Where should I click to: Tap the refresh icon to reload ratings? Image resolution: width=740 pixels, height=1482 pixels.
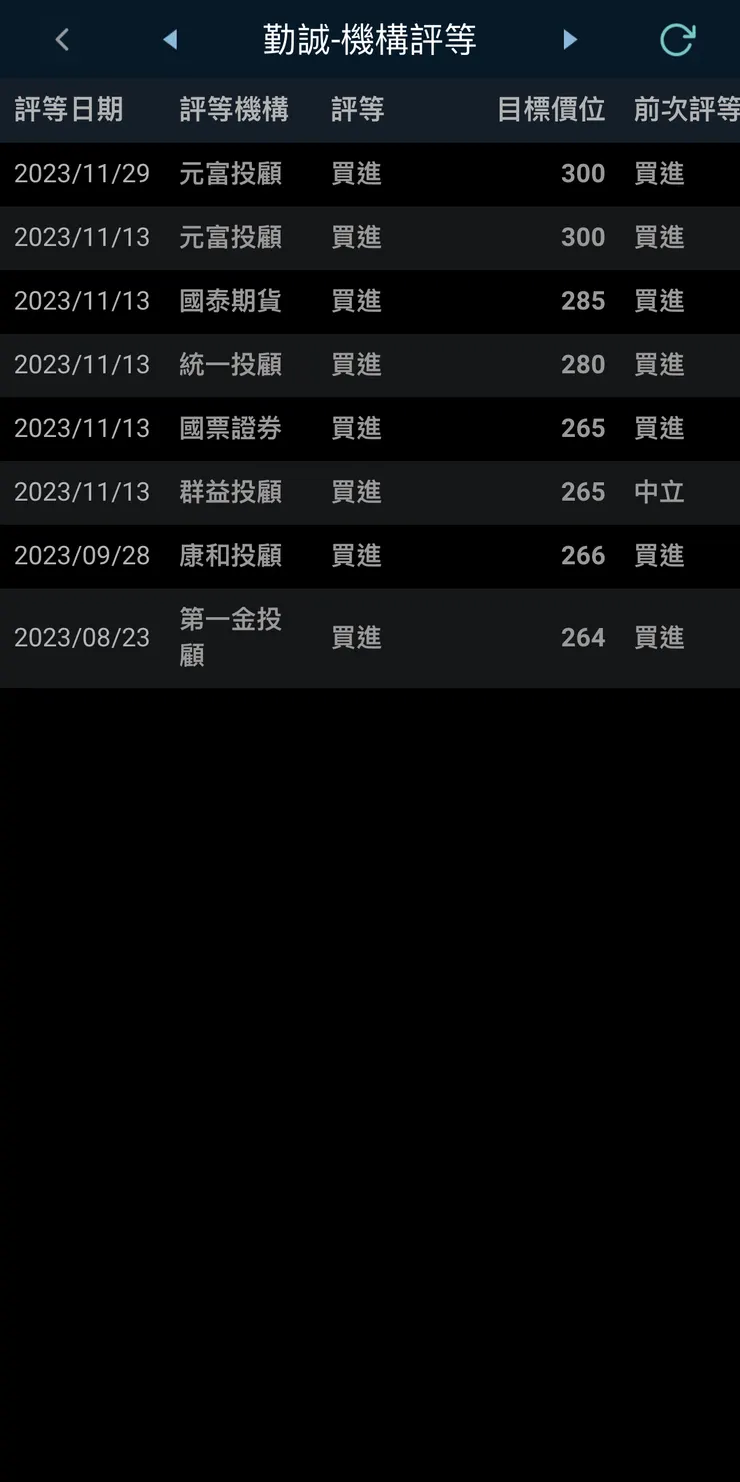click(678, 39)
